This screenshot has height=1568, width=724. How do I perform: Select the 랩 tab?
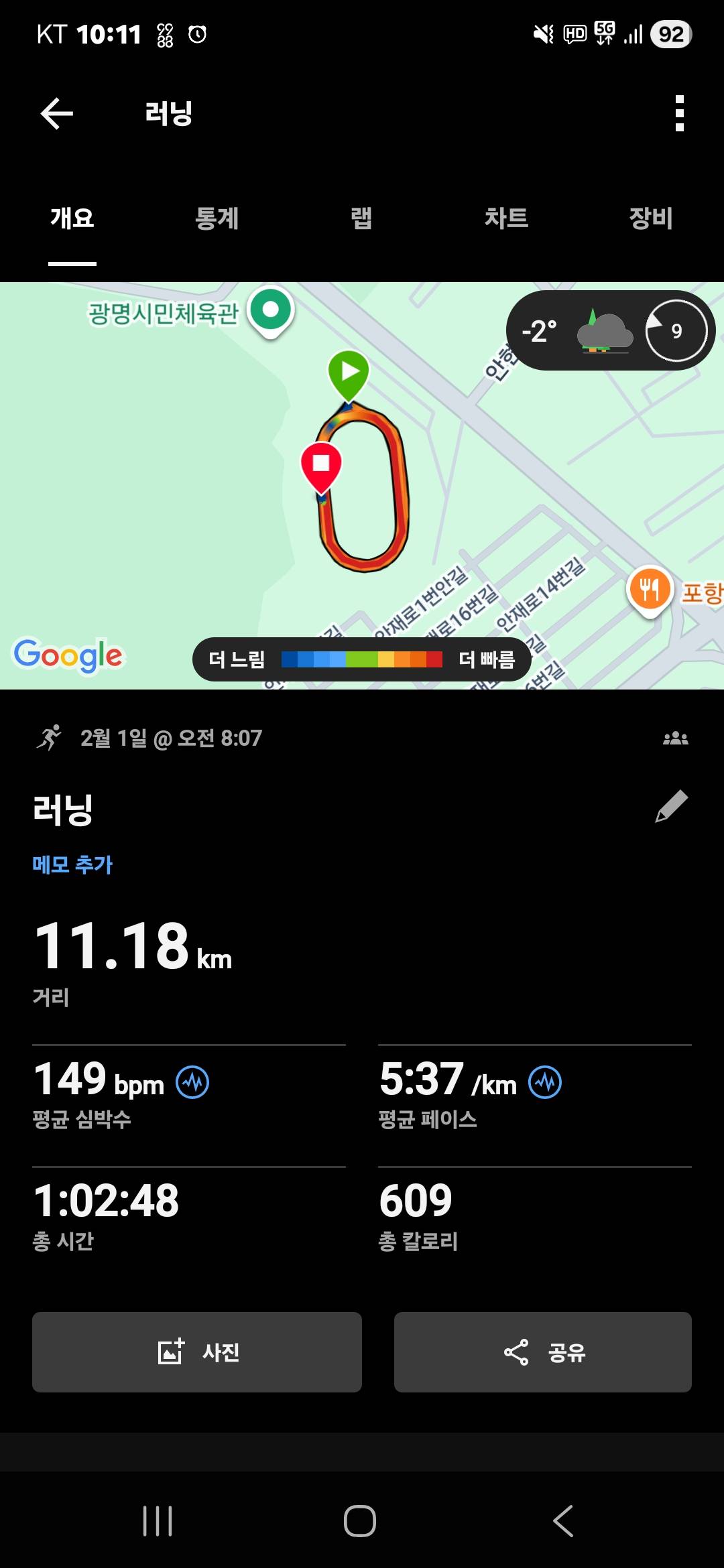tap(362, 219)
